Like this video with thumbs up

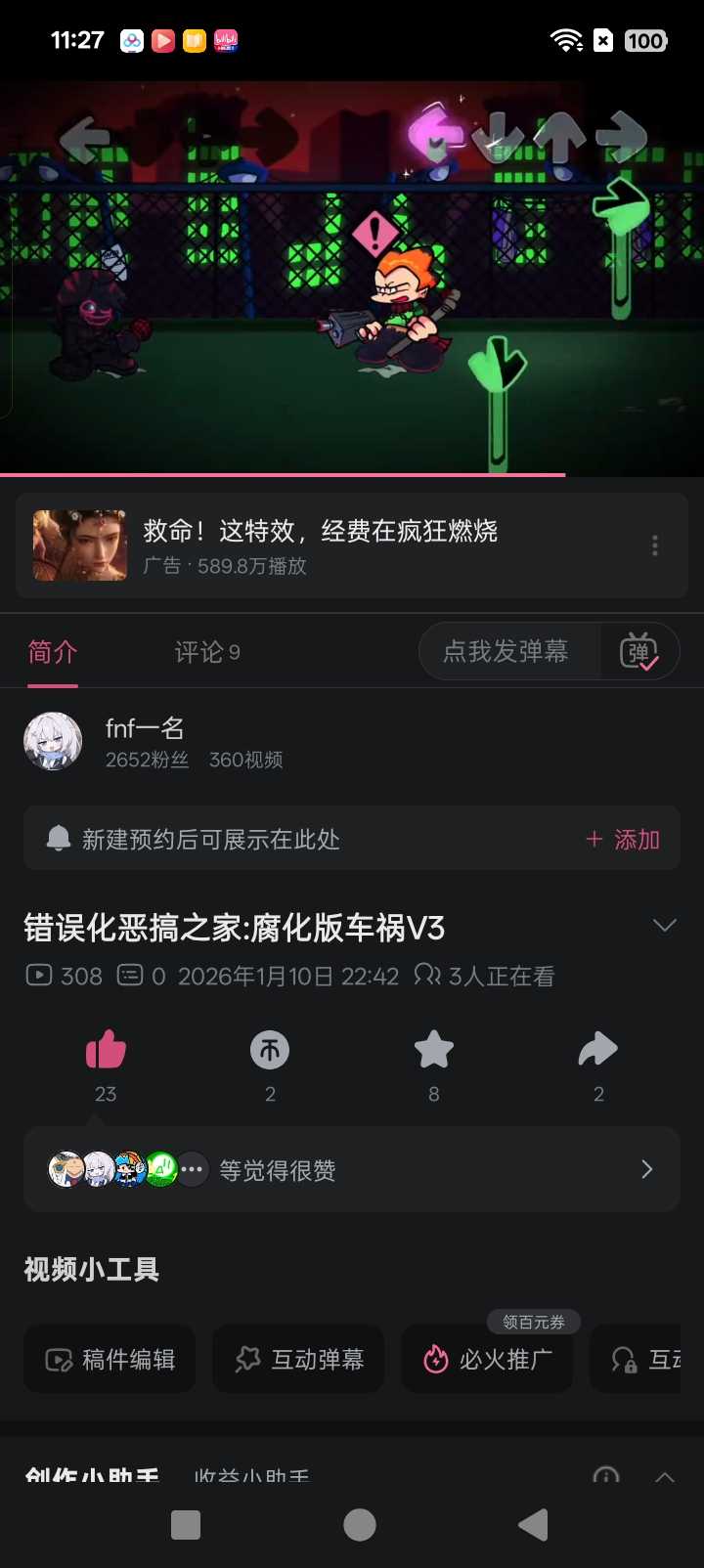[x=106, y=1052]
